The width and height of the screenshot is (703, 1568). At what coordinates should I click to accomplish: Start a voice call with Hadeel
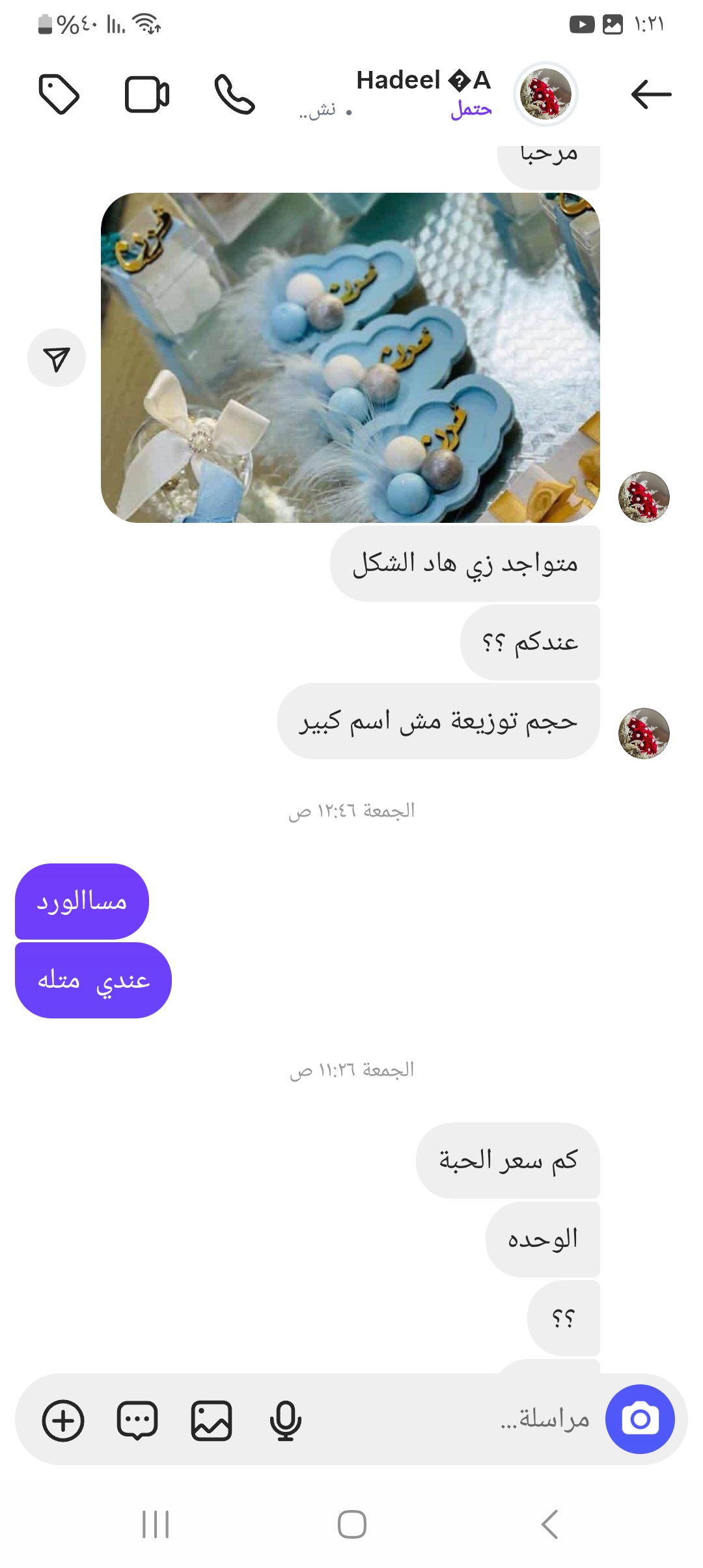tap(234, 94)
